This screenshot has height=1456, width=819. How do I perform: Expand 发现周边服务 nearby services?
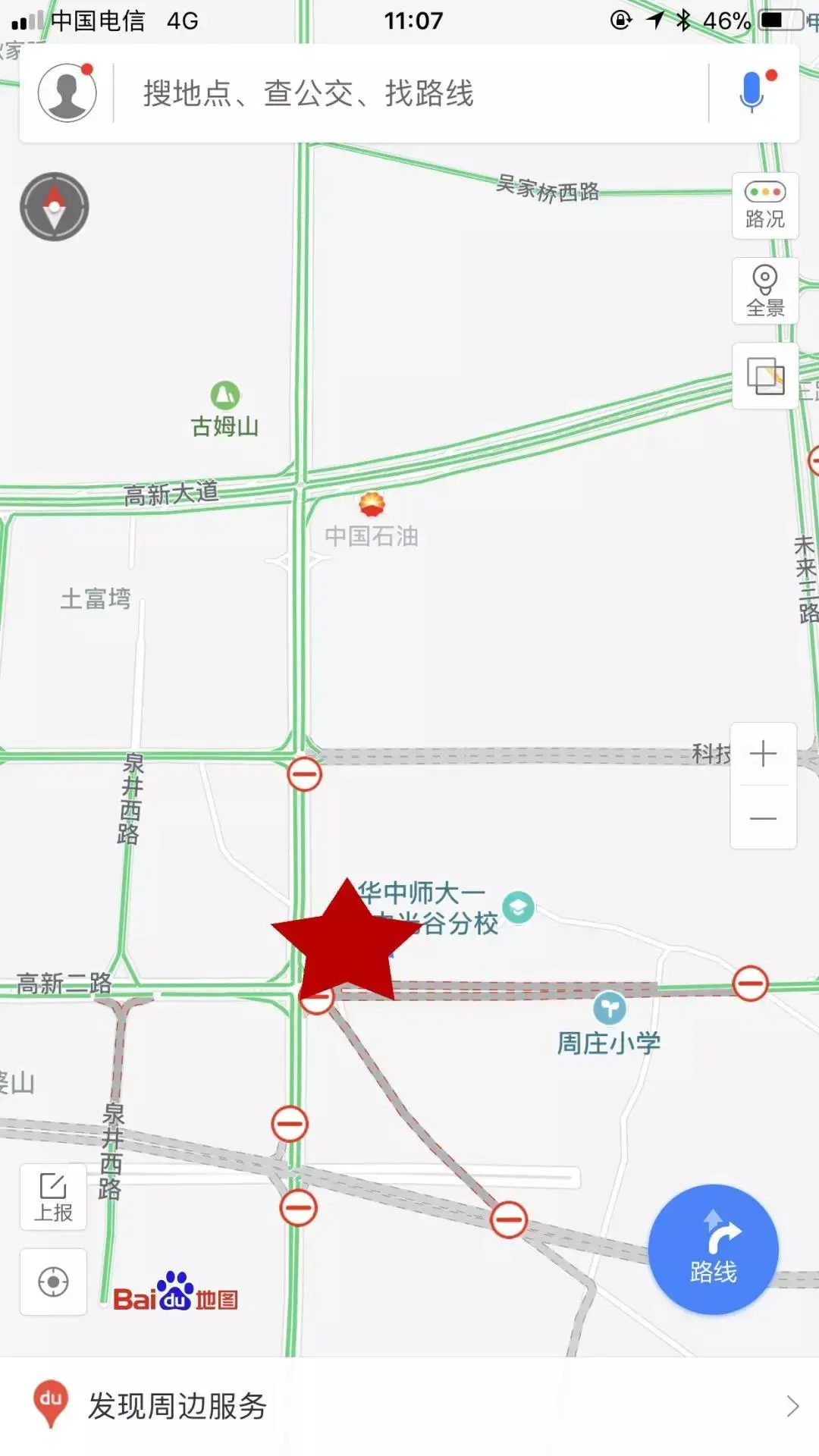tap(409, 1406)
